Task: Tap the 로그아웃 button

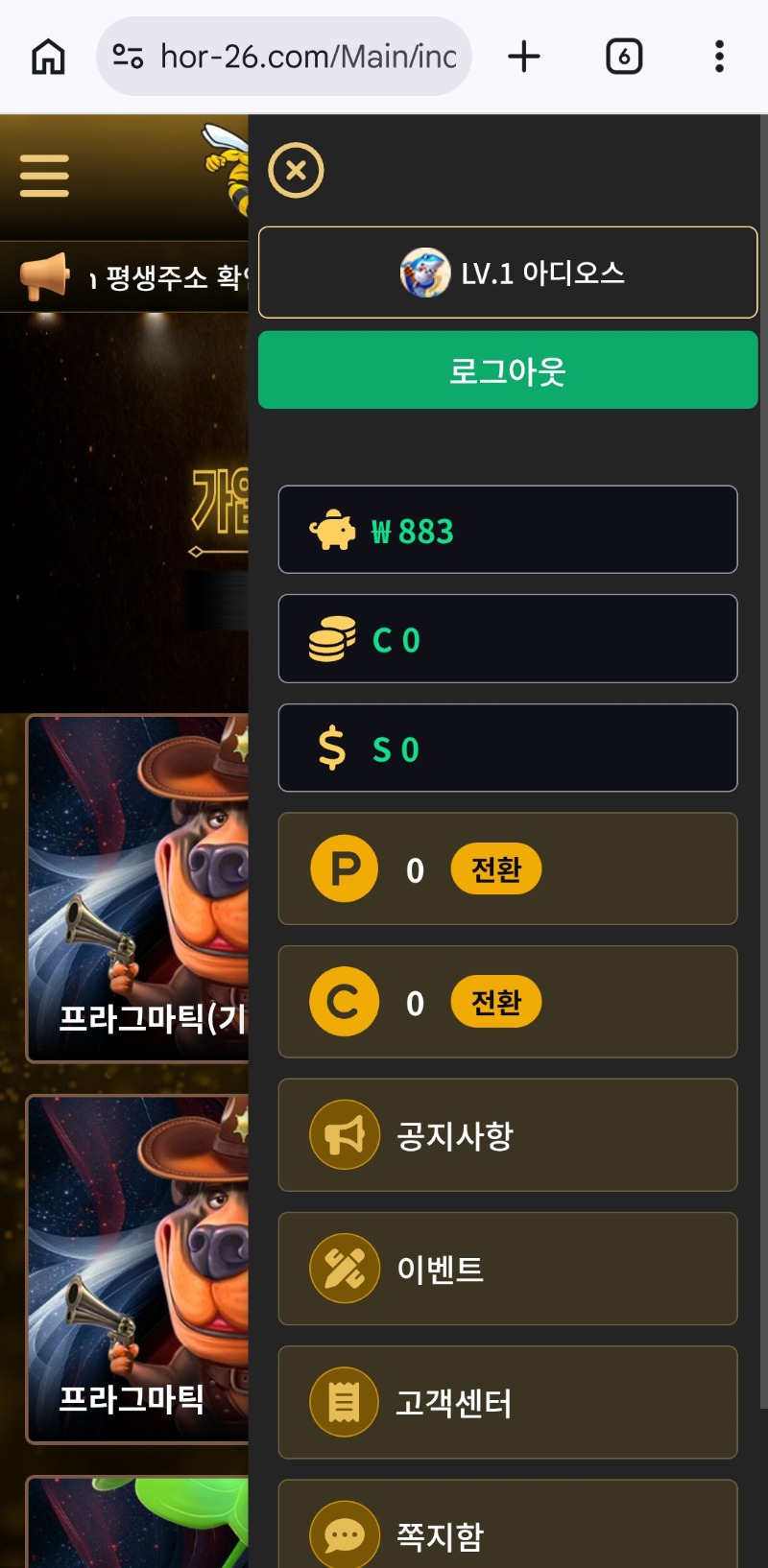Action: 508,370
